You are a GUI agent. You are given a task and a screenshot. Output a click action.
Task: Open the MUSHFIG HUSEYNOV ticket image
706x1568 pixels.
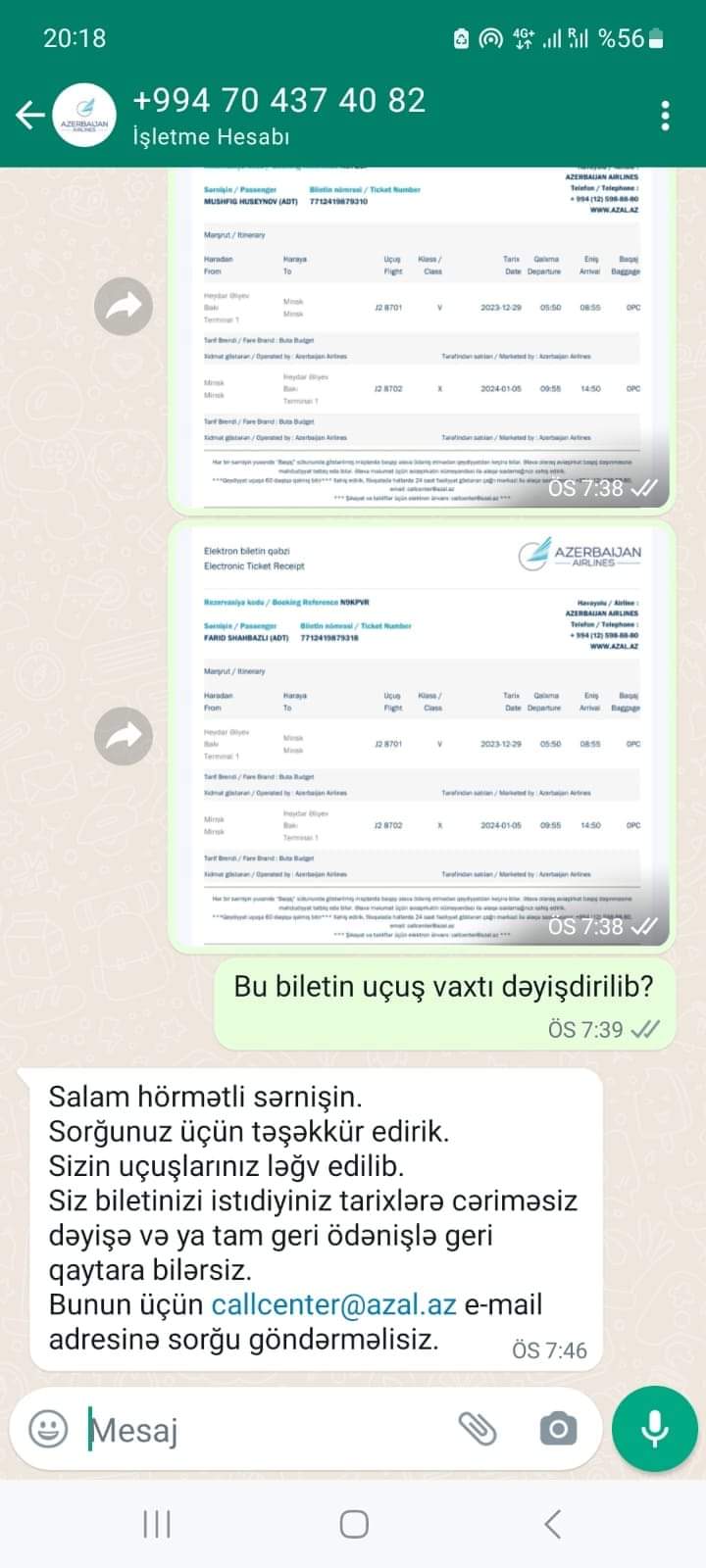pos(422,338)
